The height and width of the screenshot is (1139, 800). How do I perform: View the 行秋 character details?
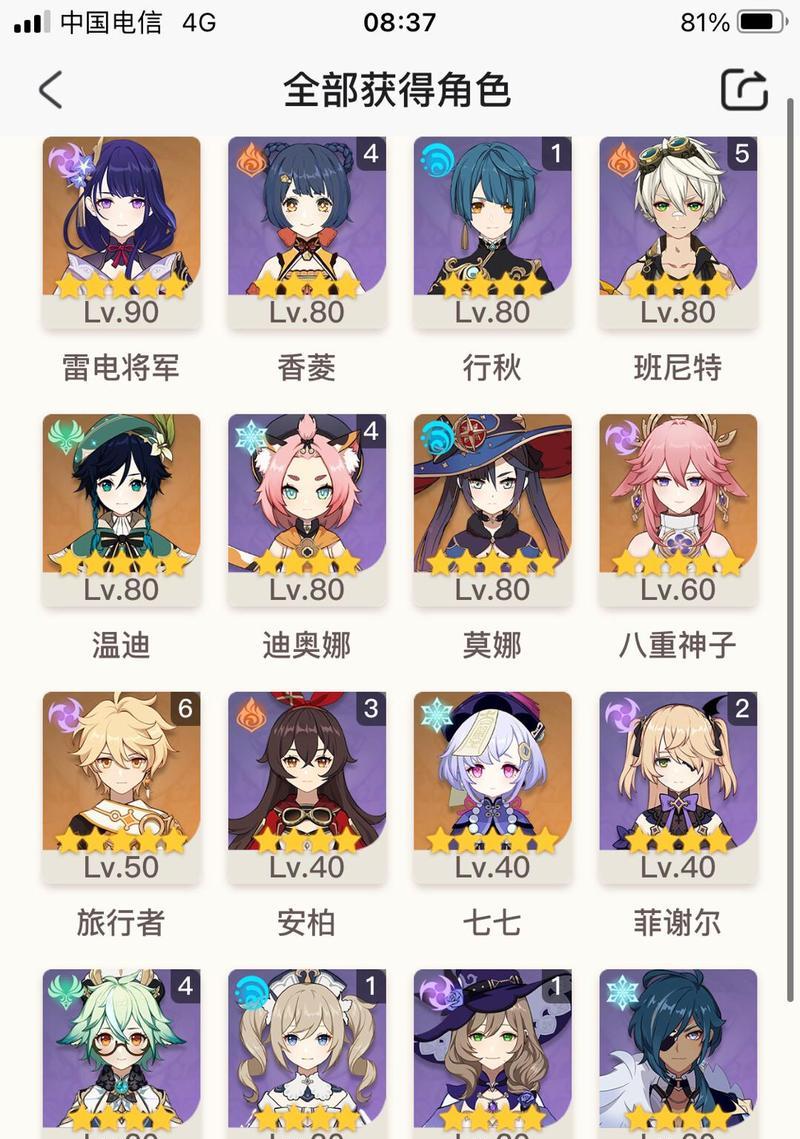coord(492,230)
